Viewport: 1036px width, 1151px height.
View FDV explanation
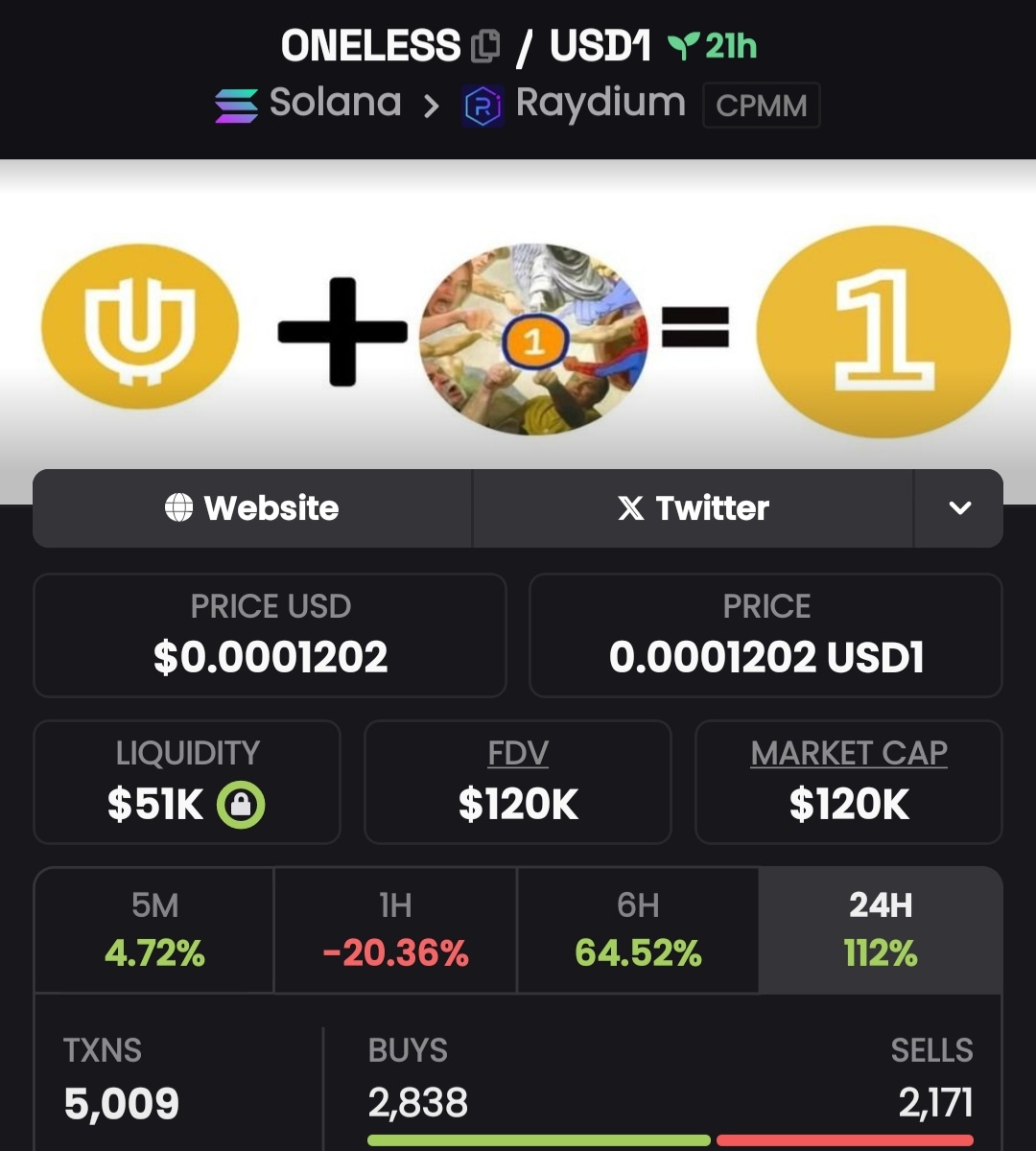click(x=518, y=754)
